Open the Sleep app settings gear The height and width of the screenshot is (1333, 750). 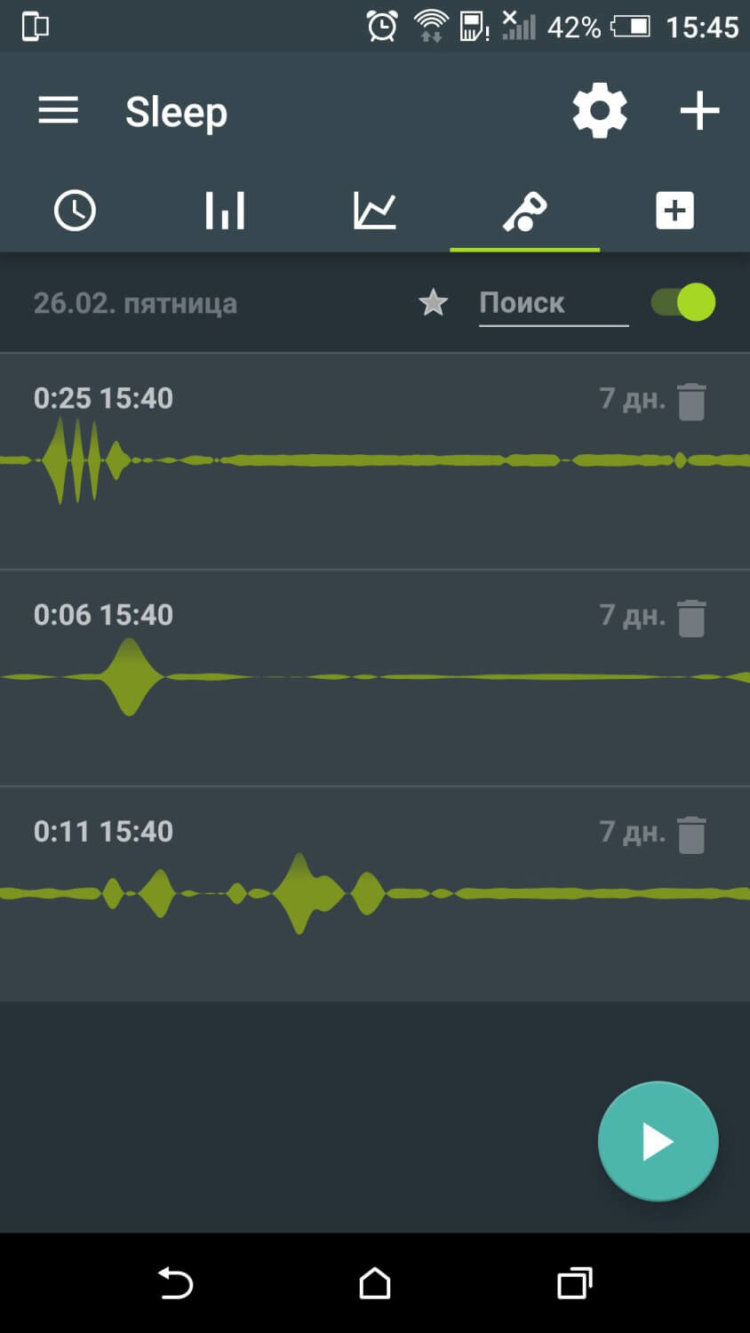(598, 111)
